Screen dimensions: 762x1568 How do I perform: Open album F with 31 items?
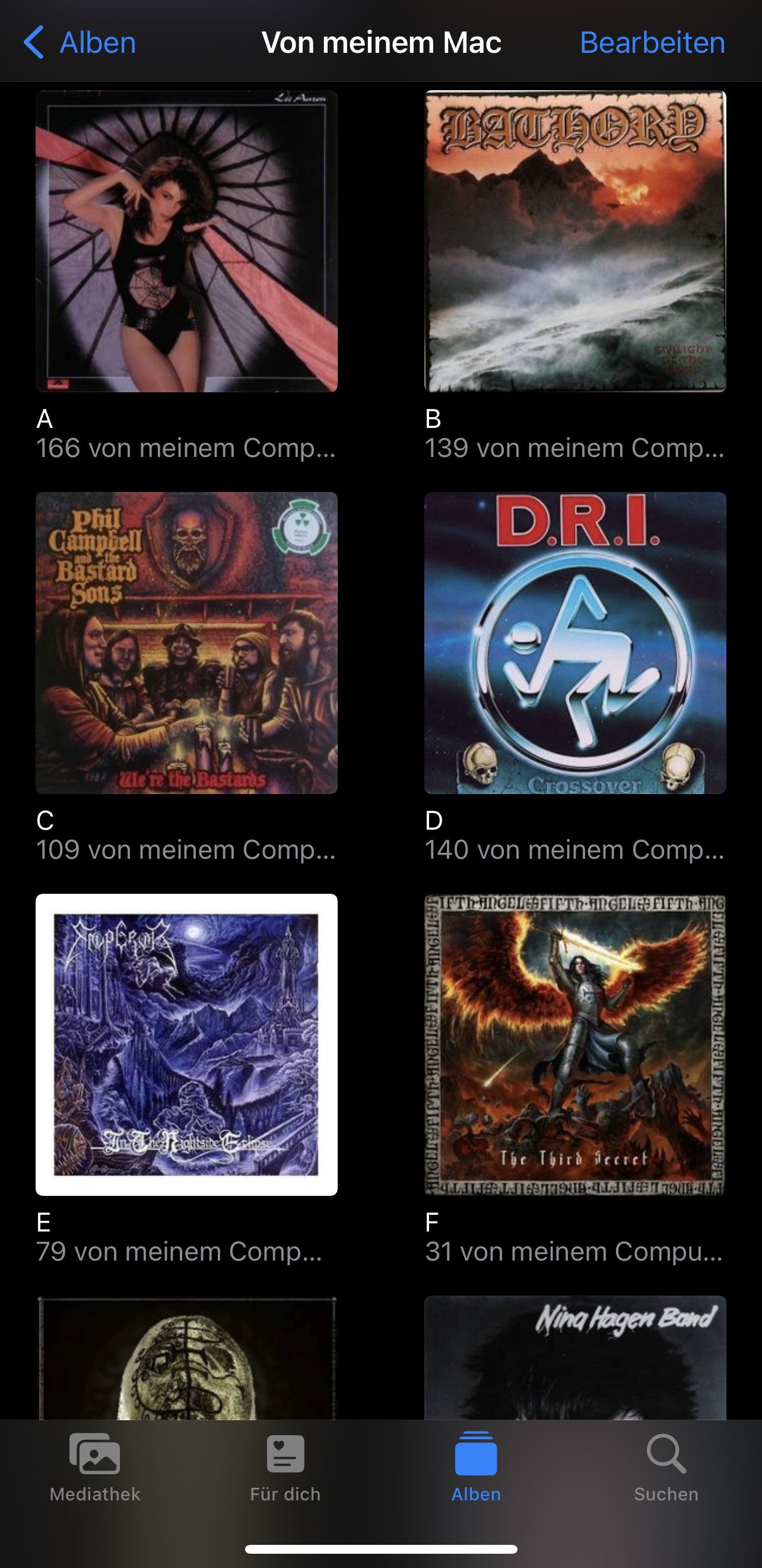(x=575, y=1045)
